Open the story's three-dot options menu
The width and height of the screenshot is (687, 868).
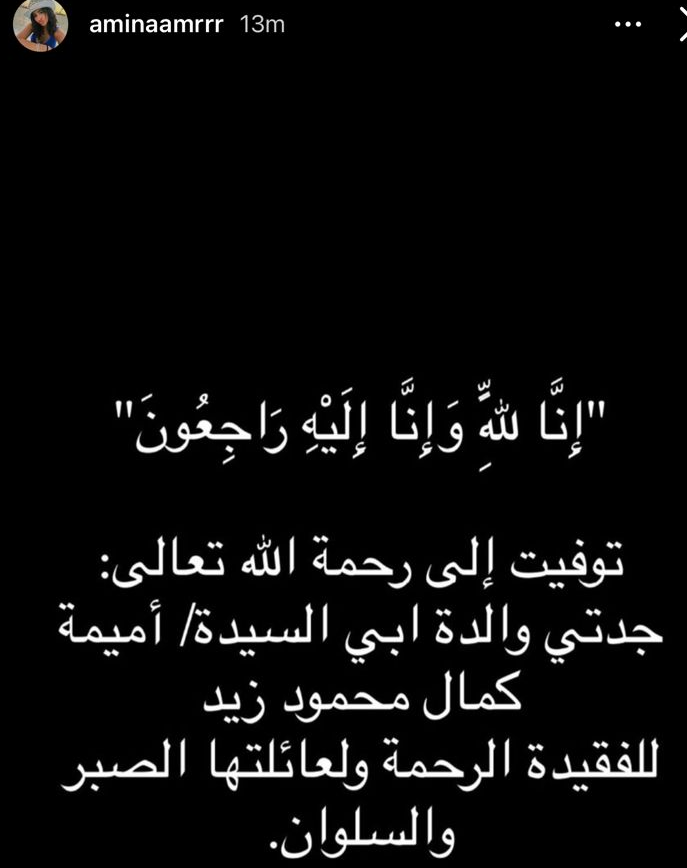[626, 24]
